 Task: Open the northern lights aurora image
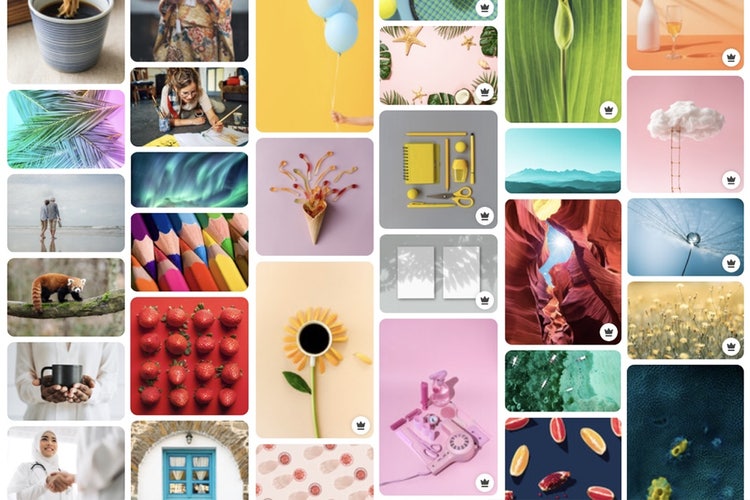point(189,180)
